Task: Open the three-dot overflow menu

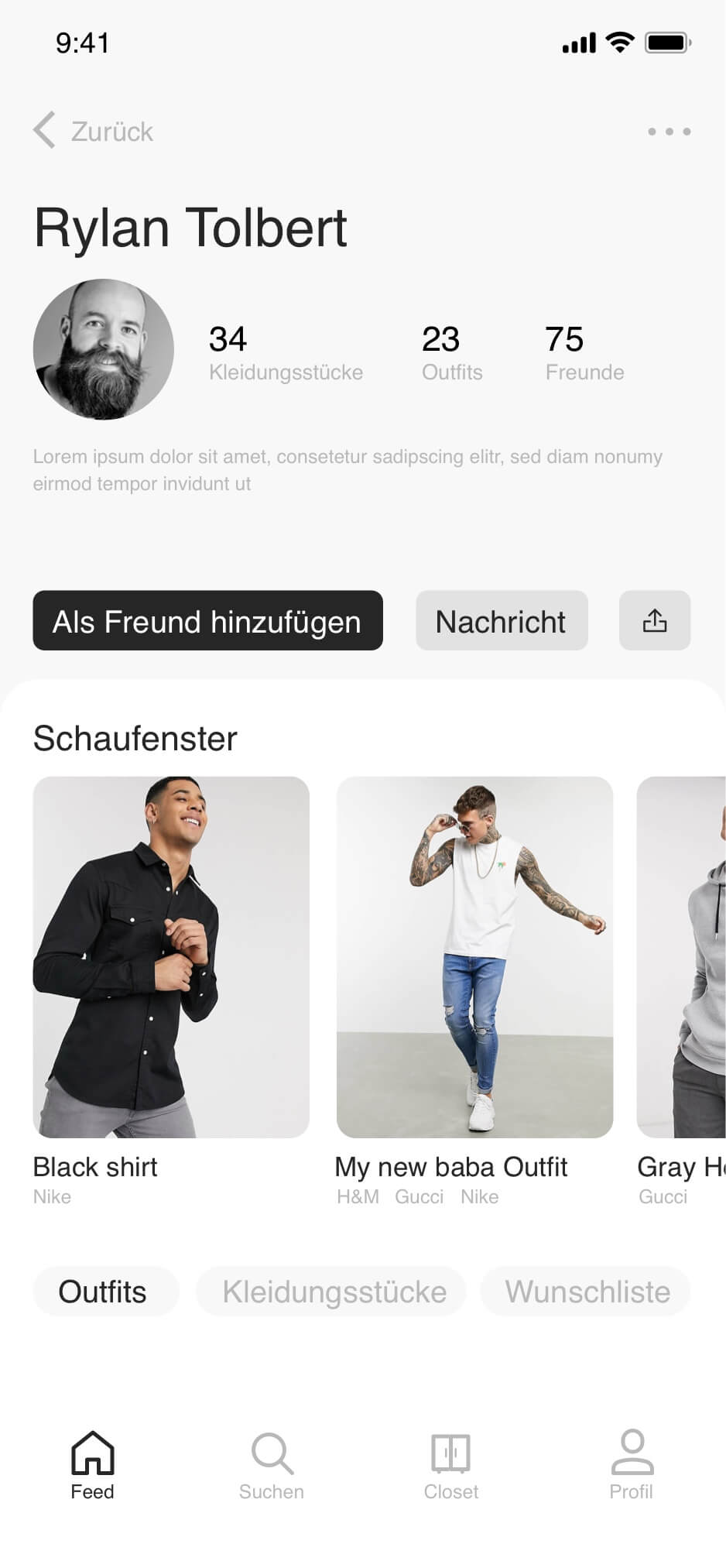Action: [x=669, y=132]
